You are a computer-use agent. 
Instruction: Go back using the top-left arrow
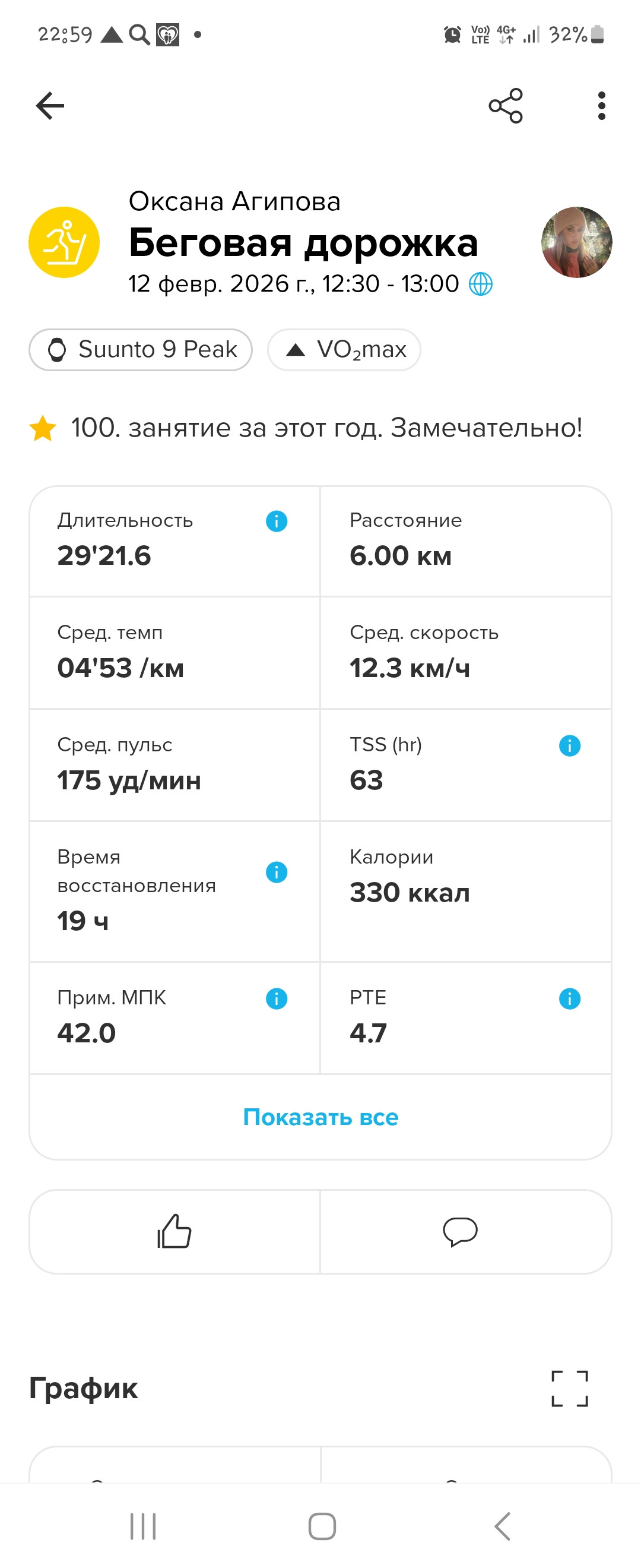coord(50,106)
